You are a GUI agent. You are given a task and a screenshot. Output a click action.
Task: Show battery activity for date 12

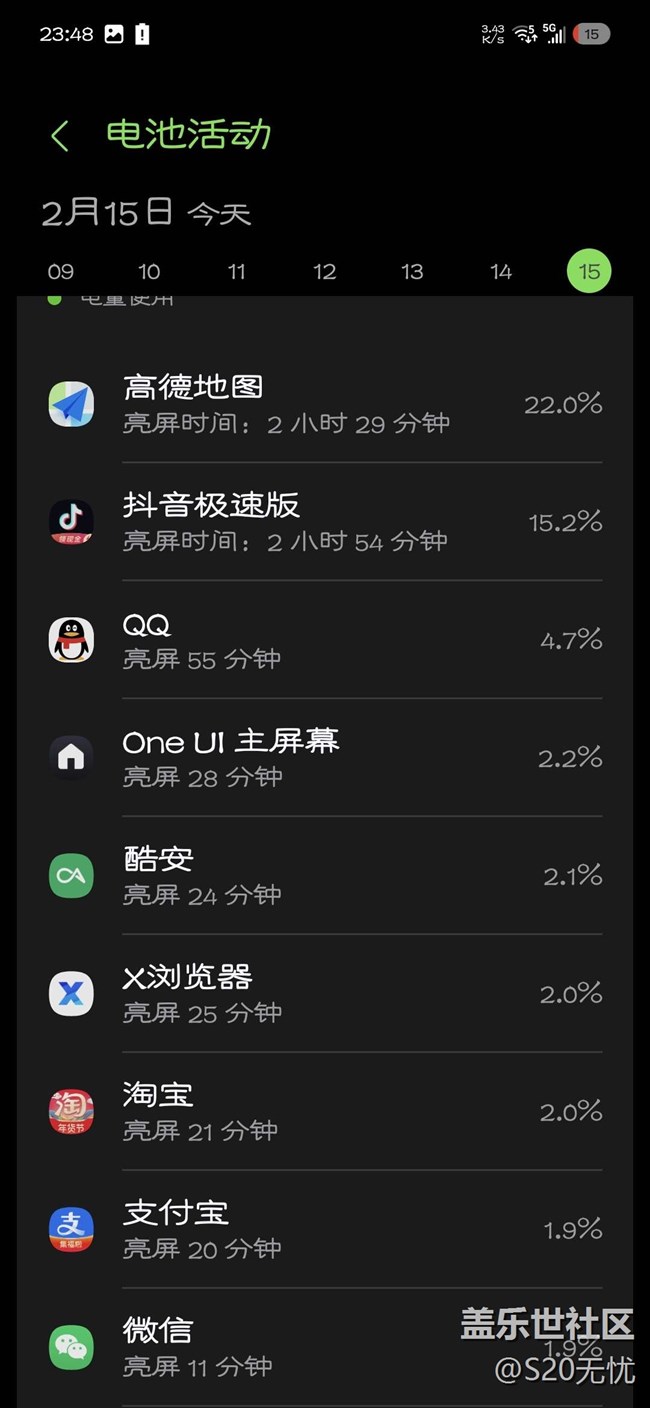[x=325, y=271]
